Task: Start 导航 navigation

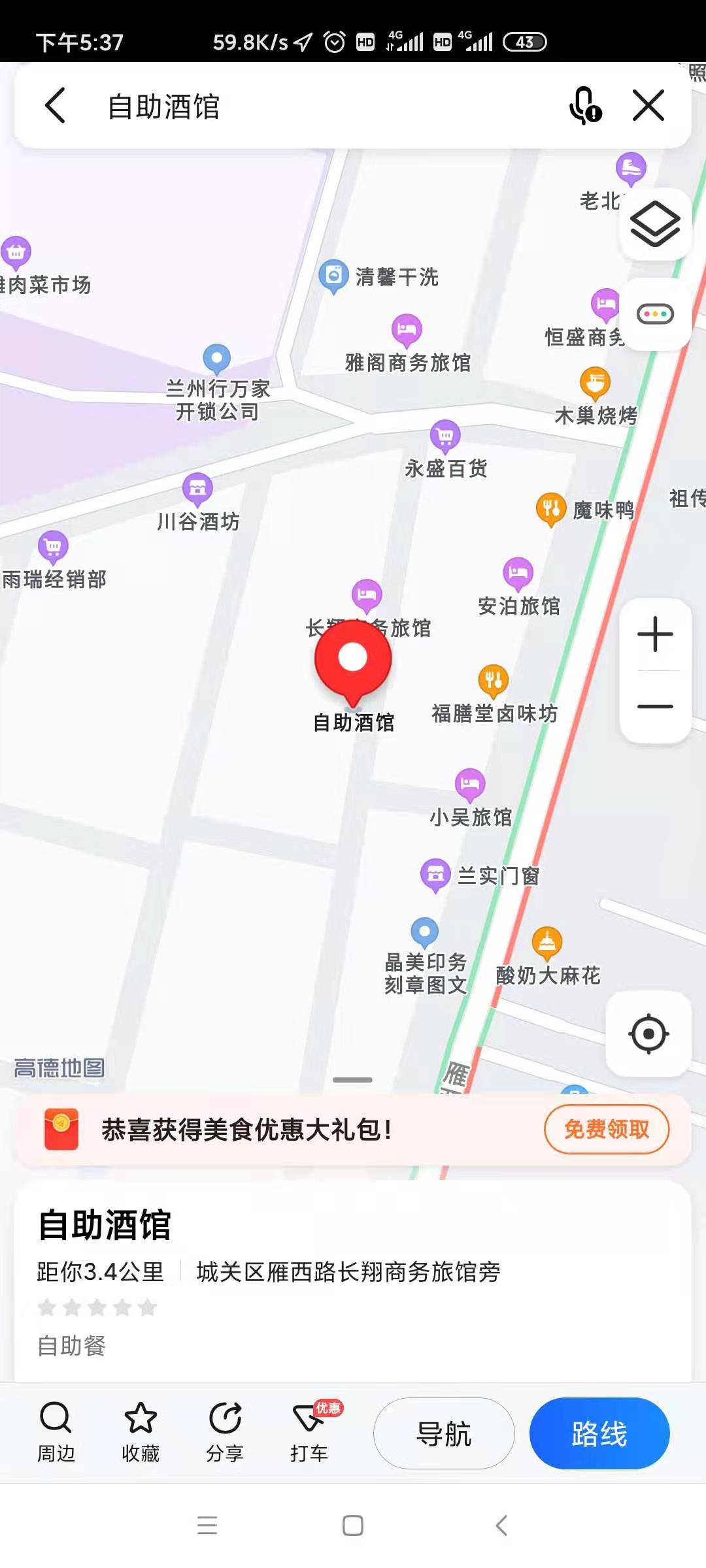Action: point(444,1433)
